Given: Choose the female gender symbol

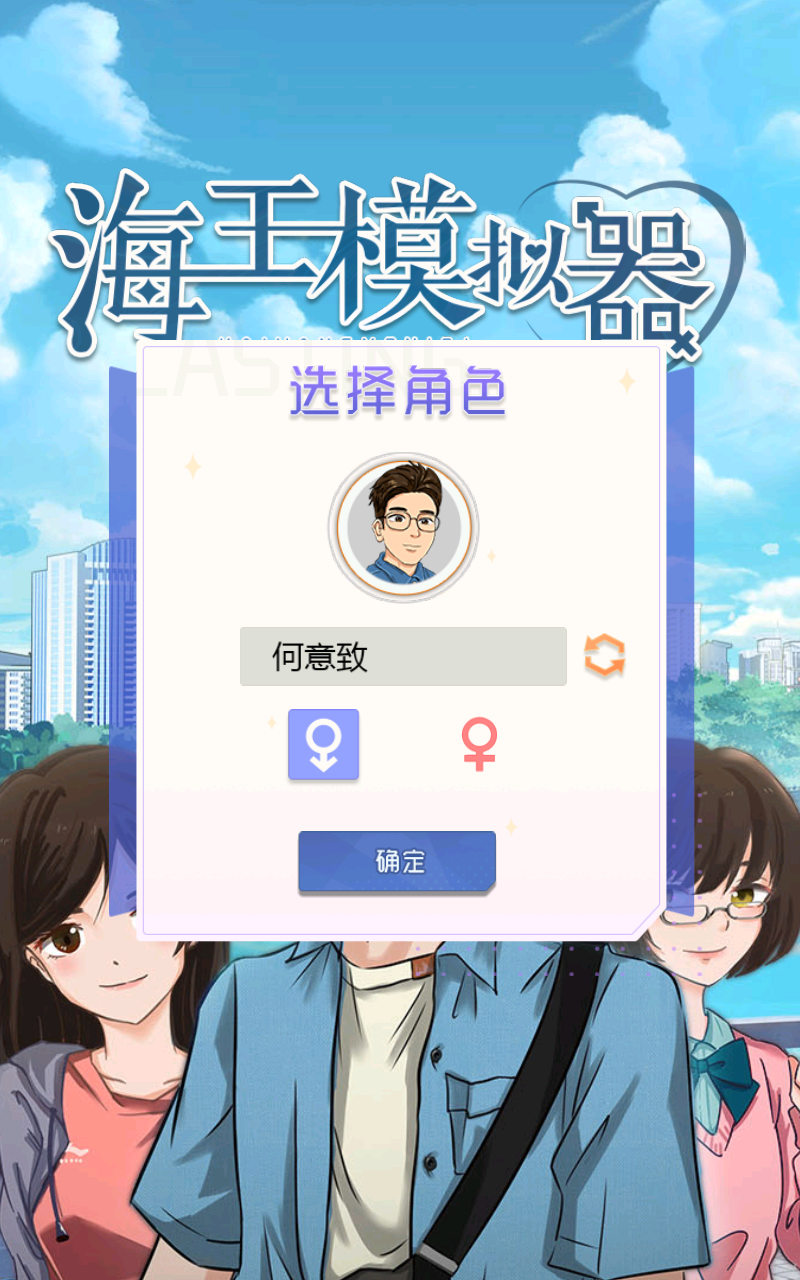Looking at the screenshot, I should [x=479, y=745].
